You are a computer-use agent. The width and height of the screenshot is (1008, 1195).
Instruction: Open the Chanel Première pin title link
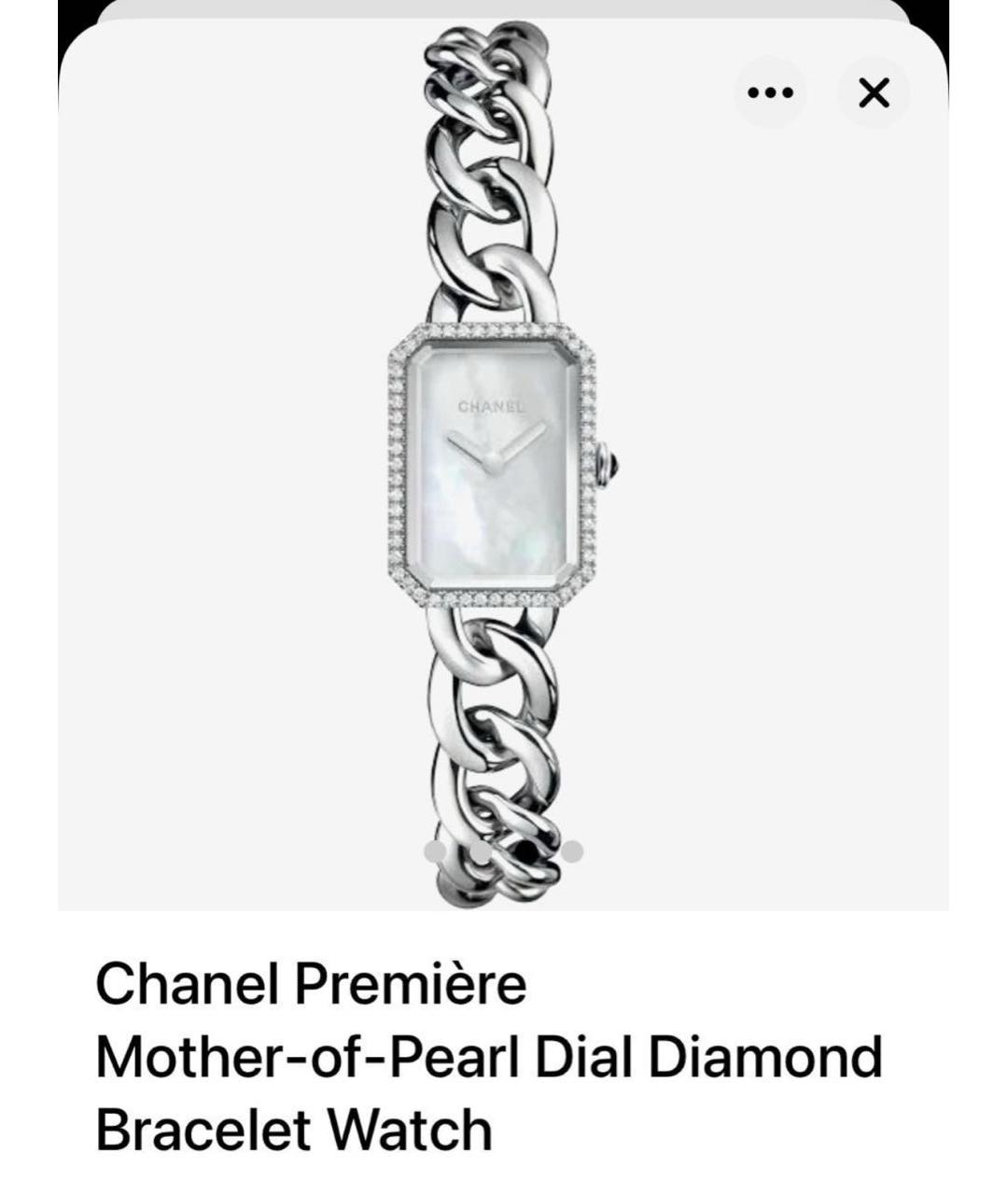coord(312,981)
